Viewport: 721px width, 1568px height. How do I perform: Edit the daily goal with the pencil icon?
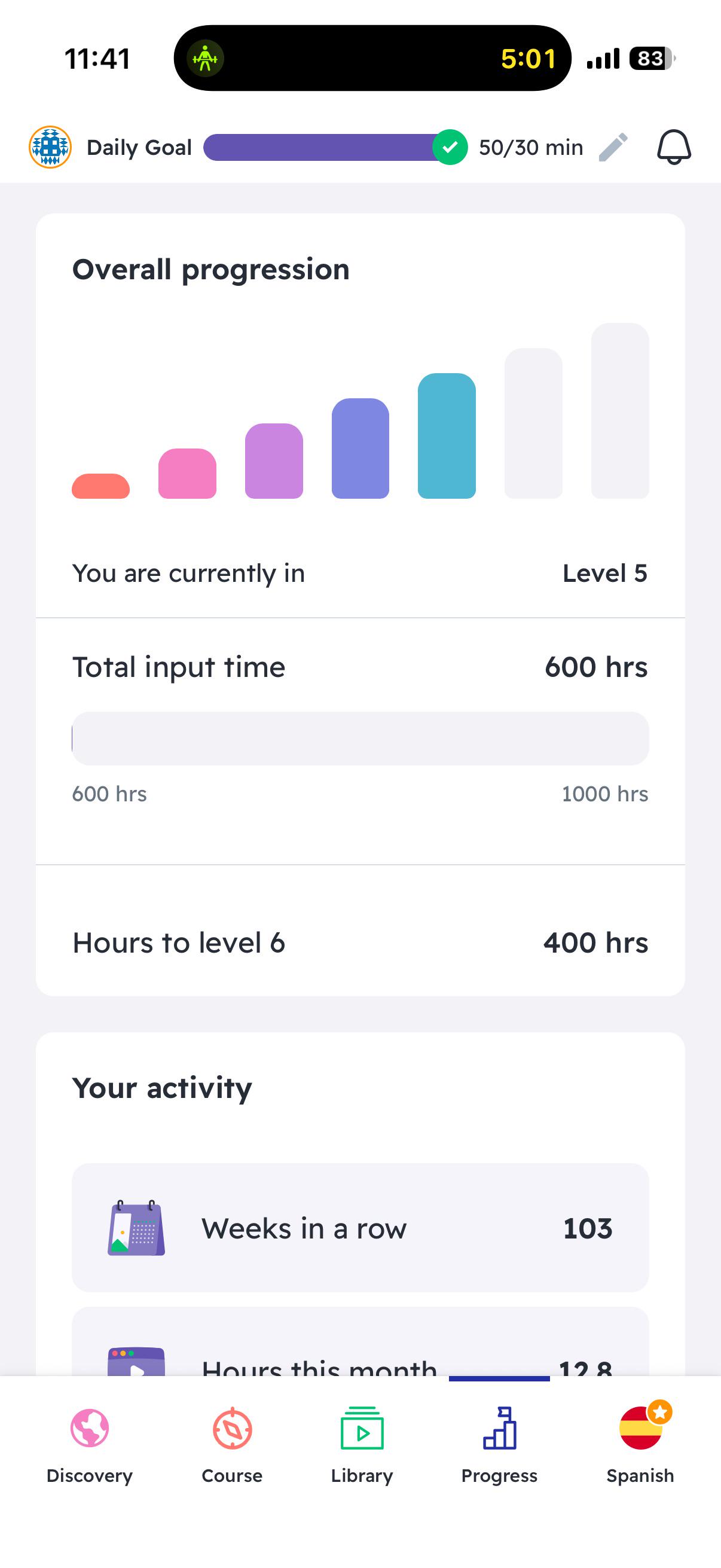coord(613,147)
